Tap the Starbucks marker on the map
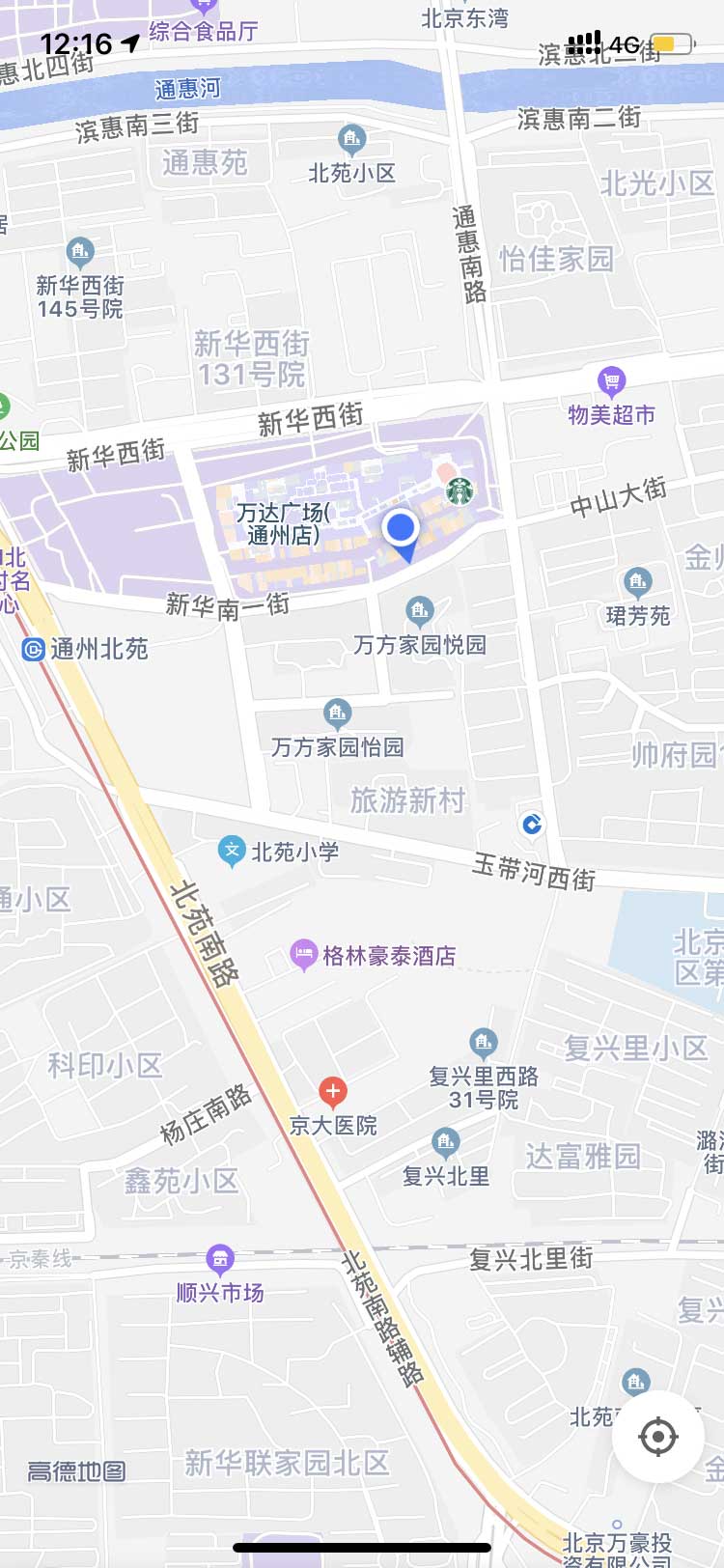The height and width of the screenshot is (1568, 724). pyautogui.click(x=460, y=490)
